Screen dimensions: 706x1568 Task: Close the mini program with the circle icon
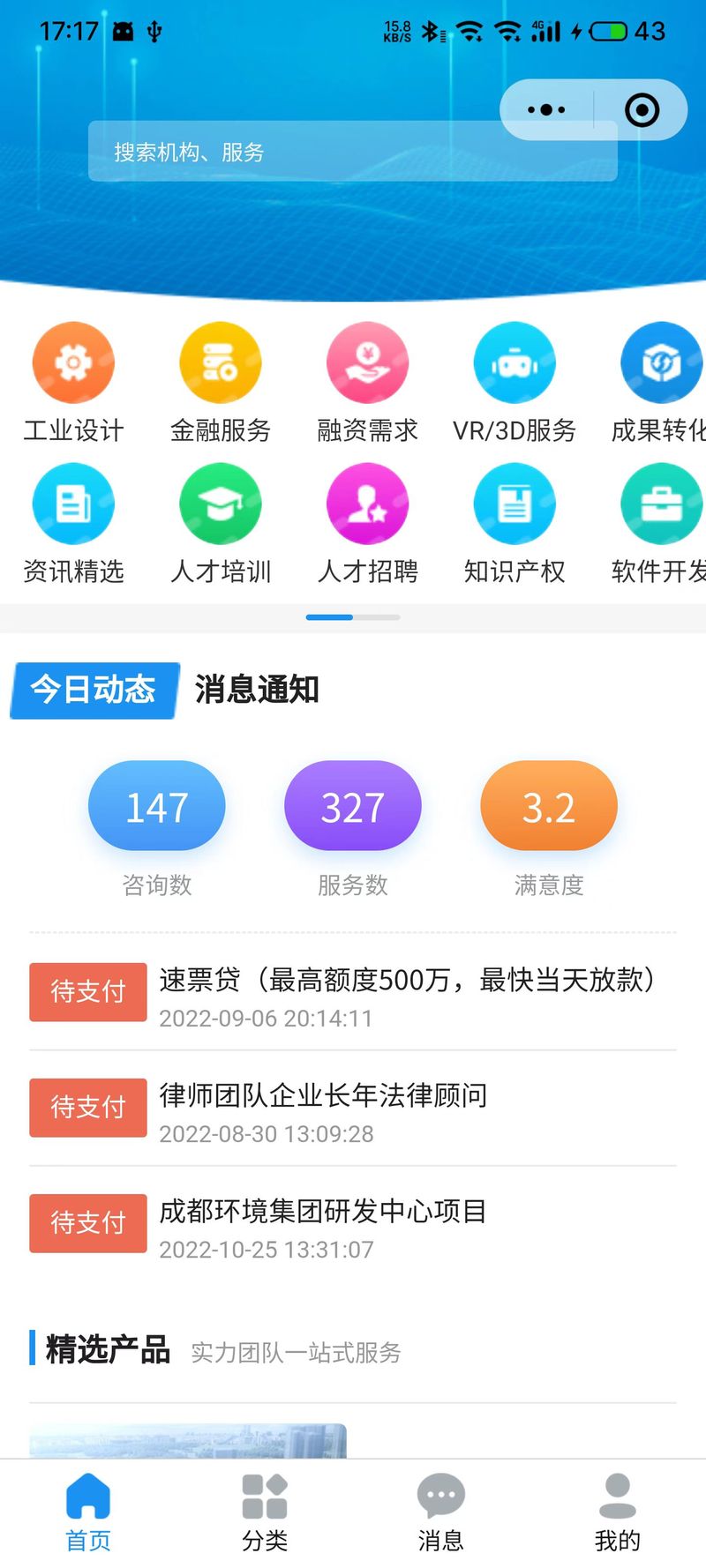click(642, 110)
